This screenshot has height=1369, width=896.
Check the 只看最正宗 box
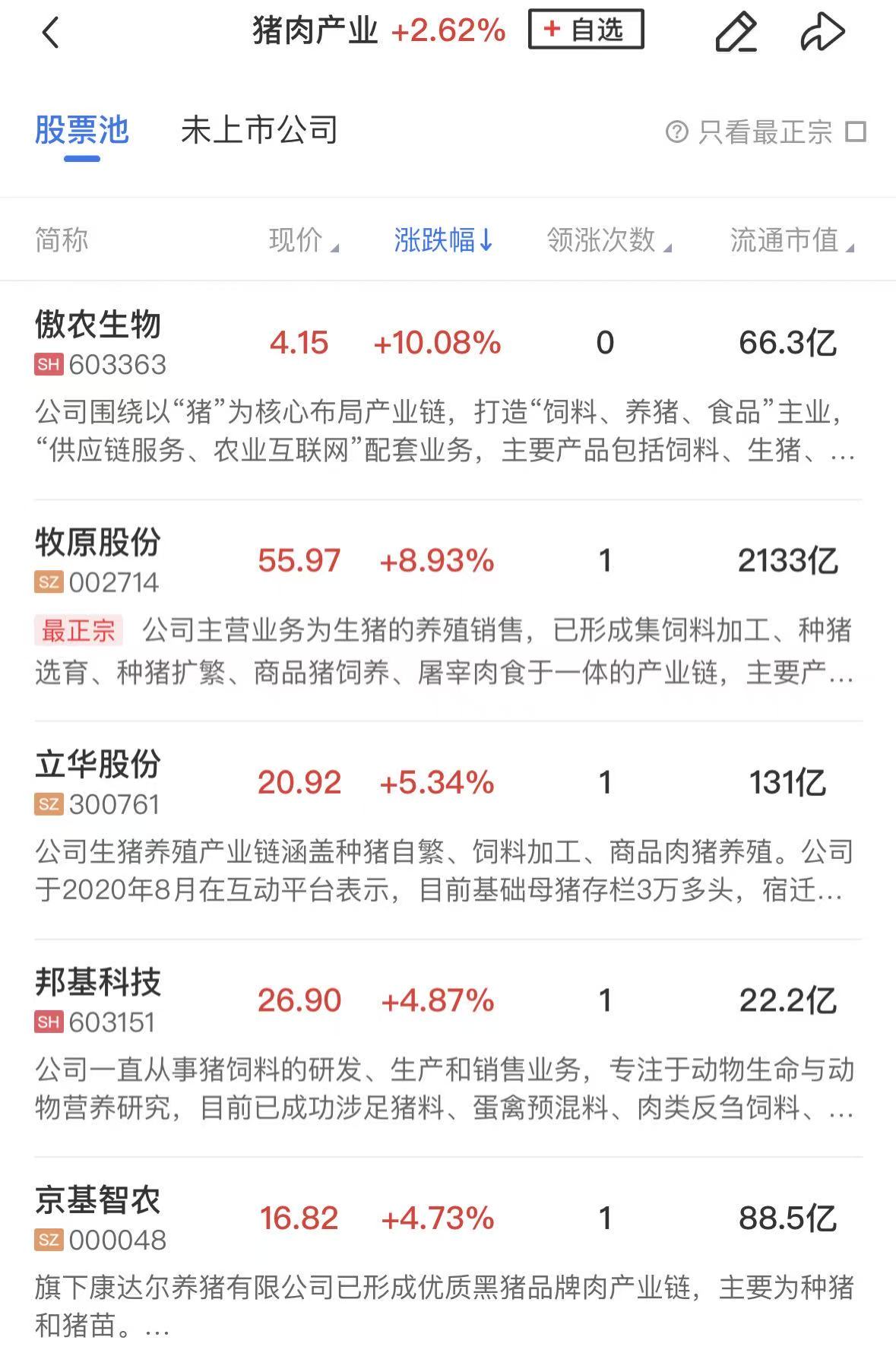point(856,132)
